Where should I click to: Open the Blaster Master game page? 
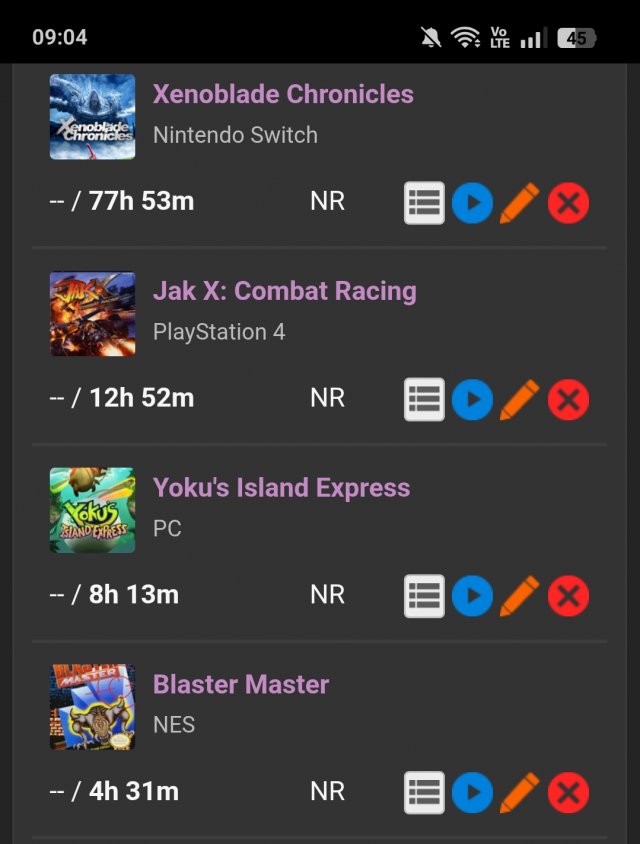(240, 685)
